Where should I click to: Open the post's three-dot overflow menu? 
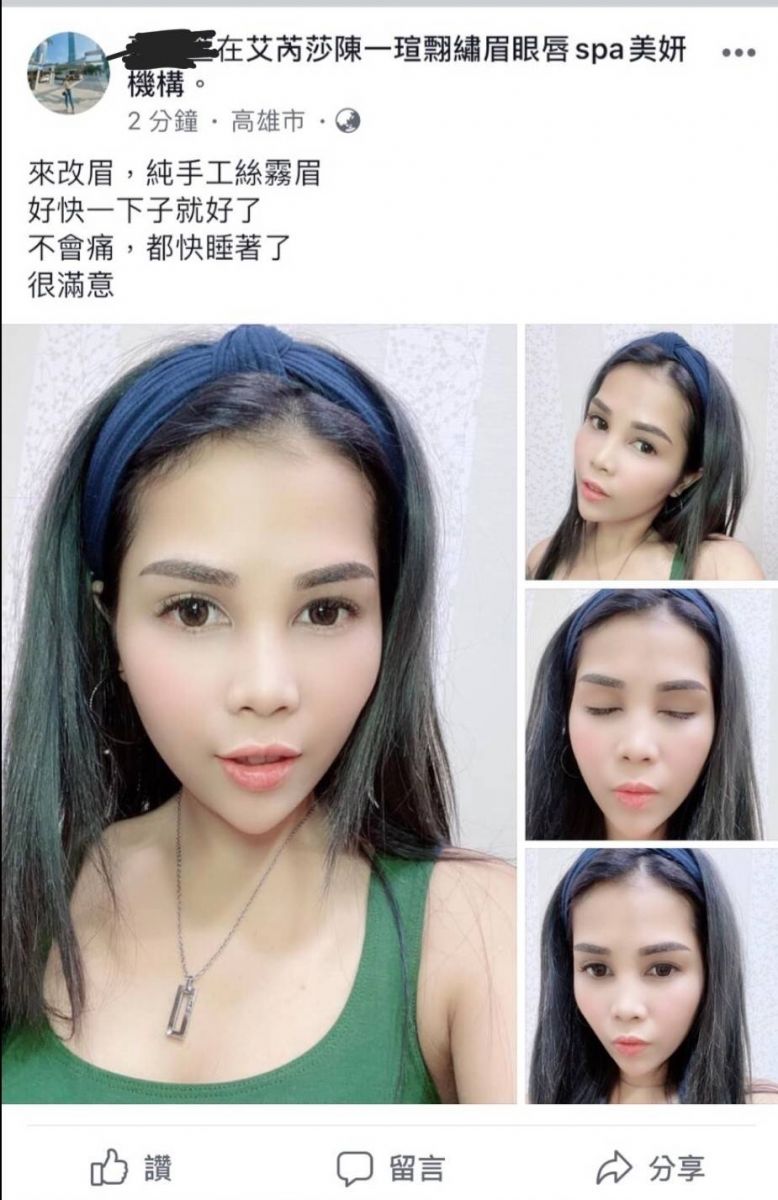click(738, 53)
